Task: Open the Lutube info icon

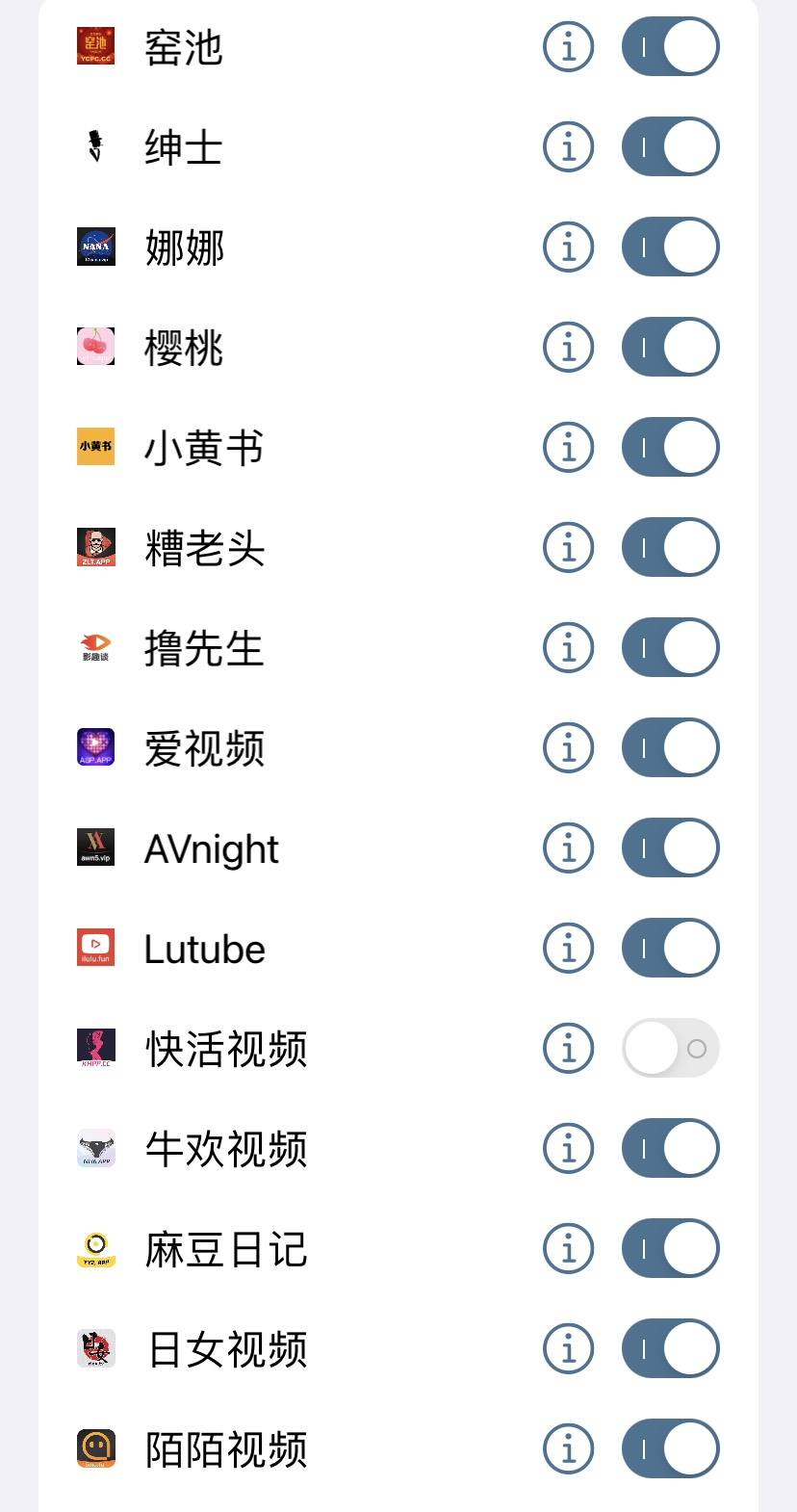Action: pos(569,948)
